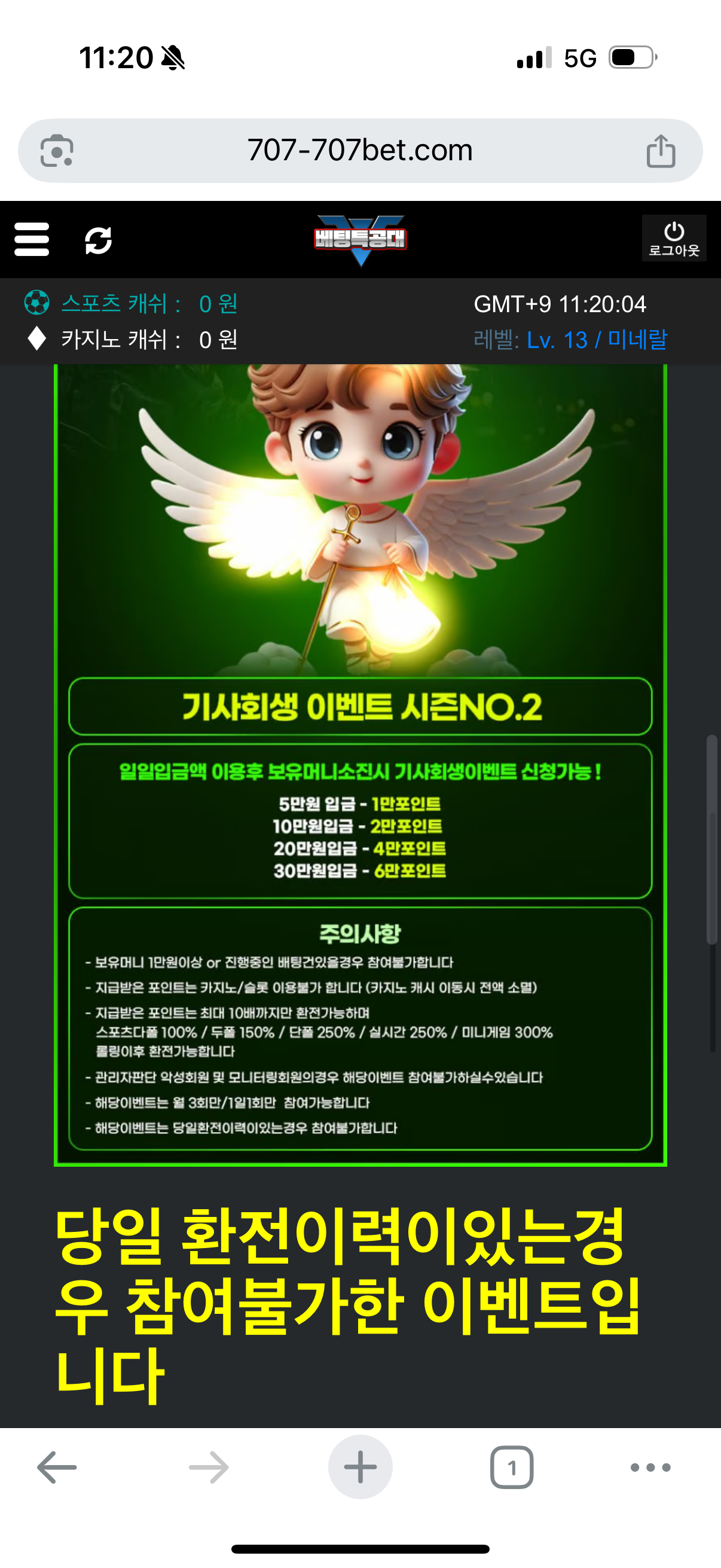Open a new browser tab
Screen dimensions: 721x1568
(x=360, y=1468)
